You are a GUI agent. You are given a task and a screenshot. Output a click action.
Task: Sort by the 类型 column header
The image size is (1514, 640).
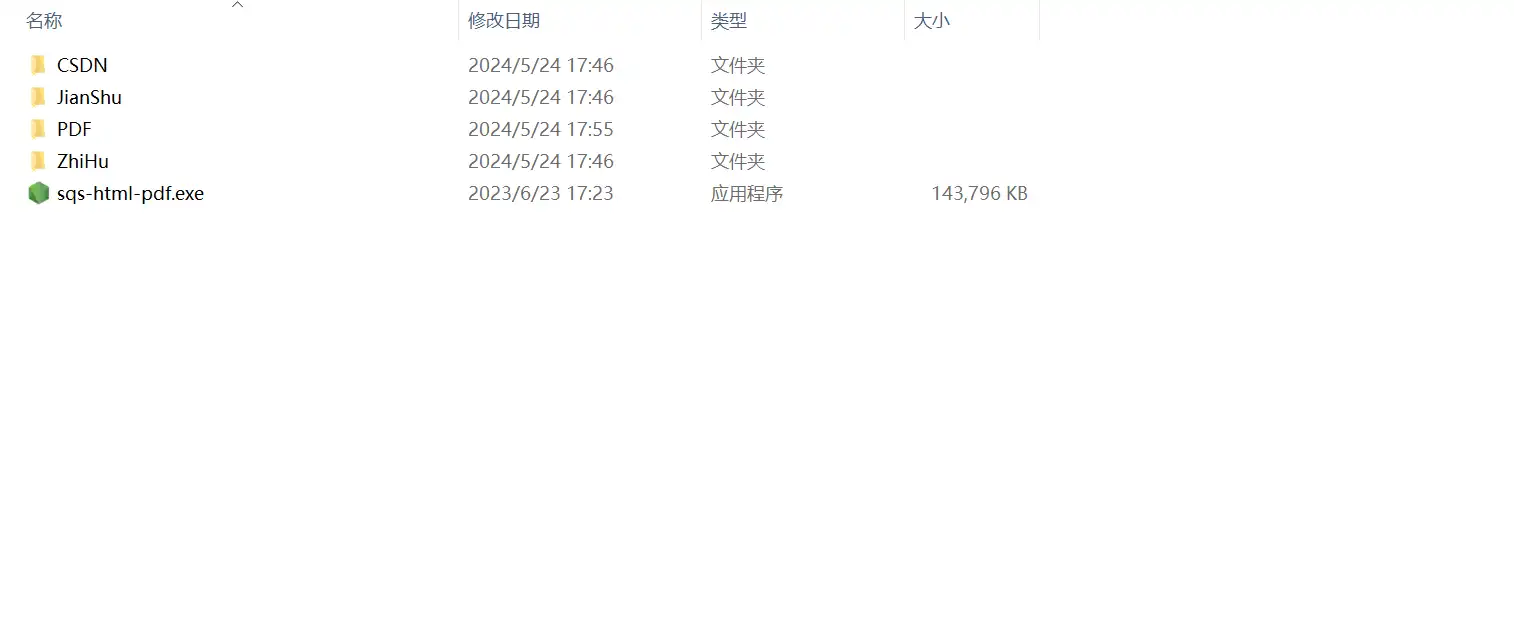729,21
